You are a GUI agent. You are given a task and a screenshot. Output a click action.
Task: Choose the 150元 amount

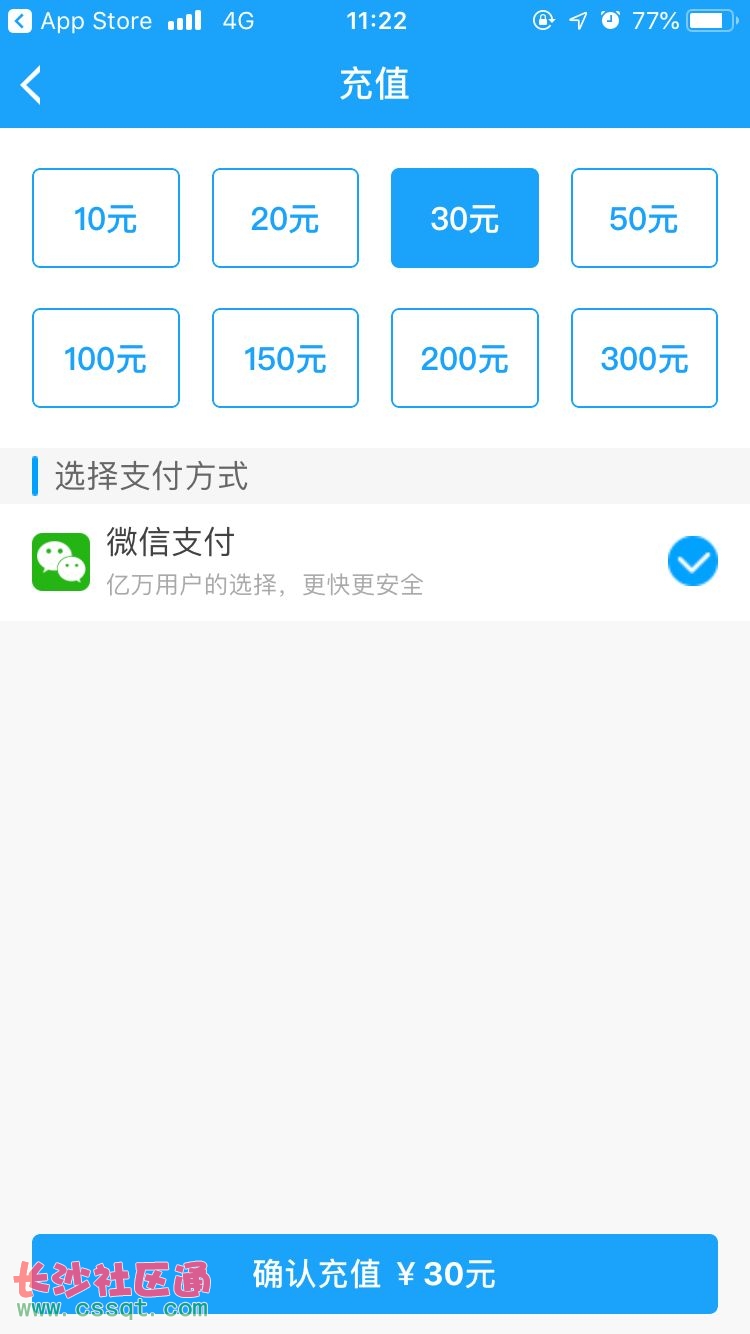coord(285,358)
